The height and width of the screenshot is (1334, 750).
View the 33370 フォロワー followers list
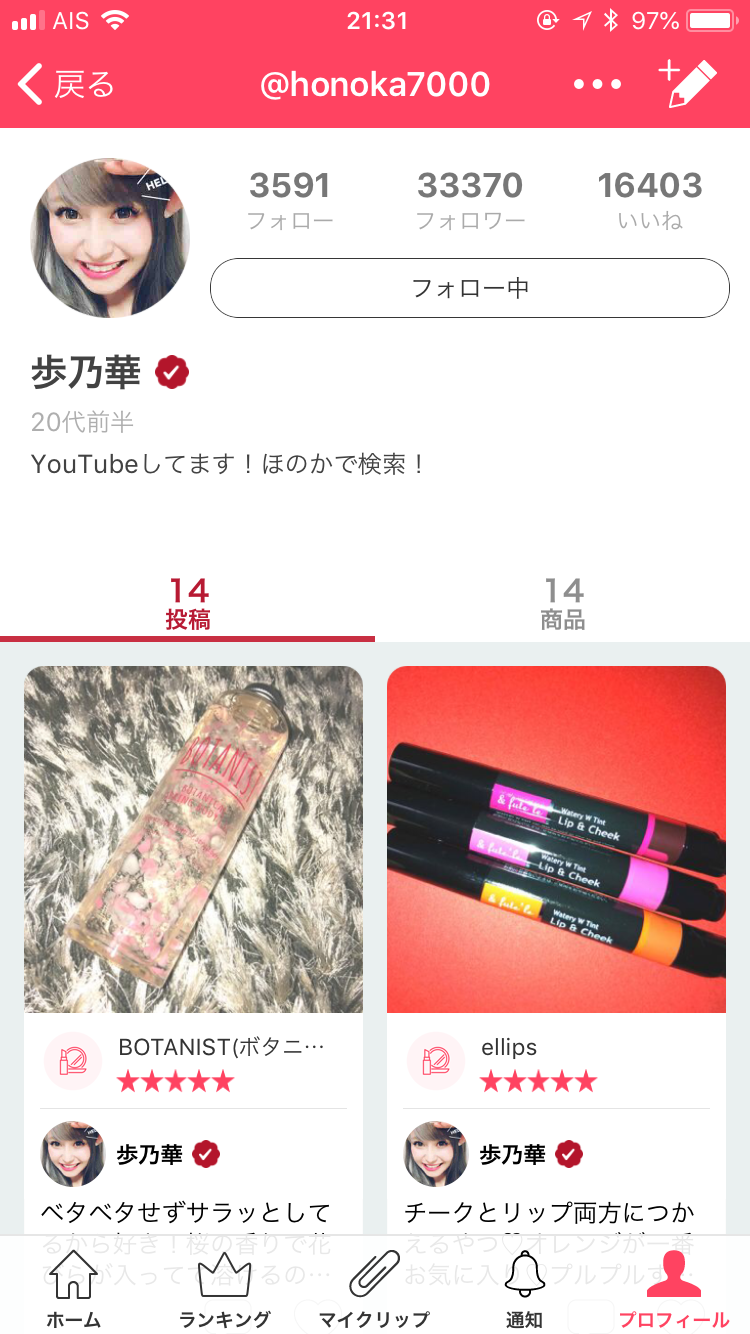(470, 200)
